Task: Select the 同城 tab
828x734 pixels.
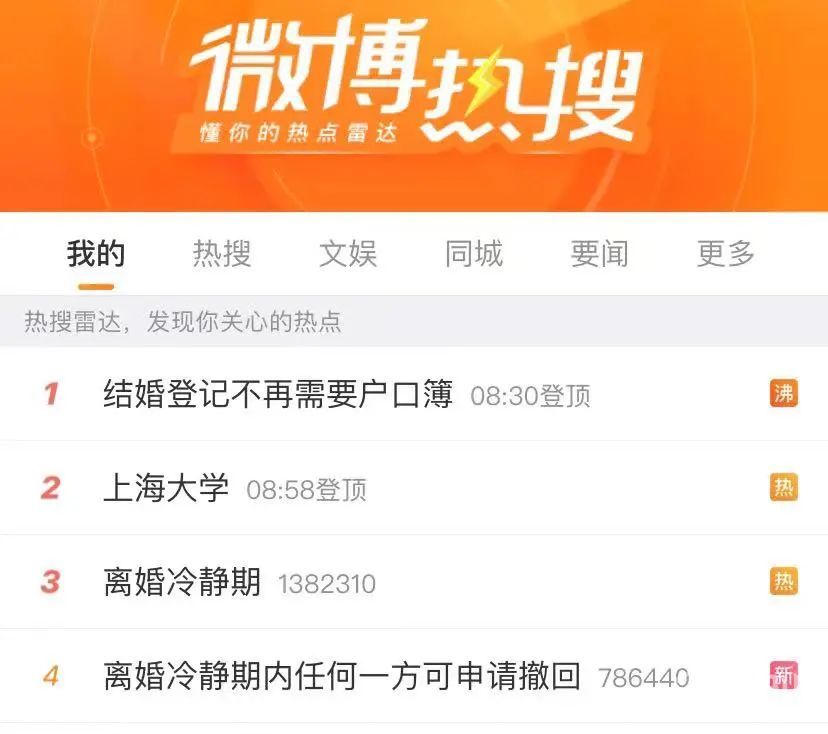Action: pyautogui.click(x=474, y=254)
